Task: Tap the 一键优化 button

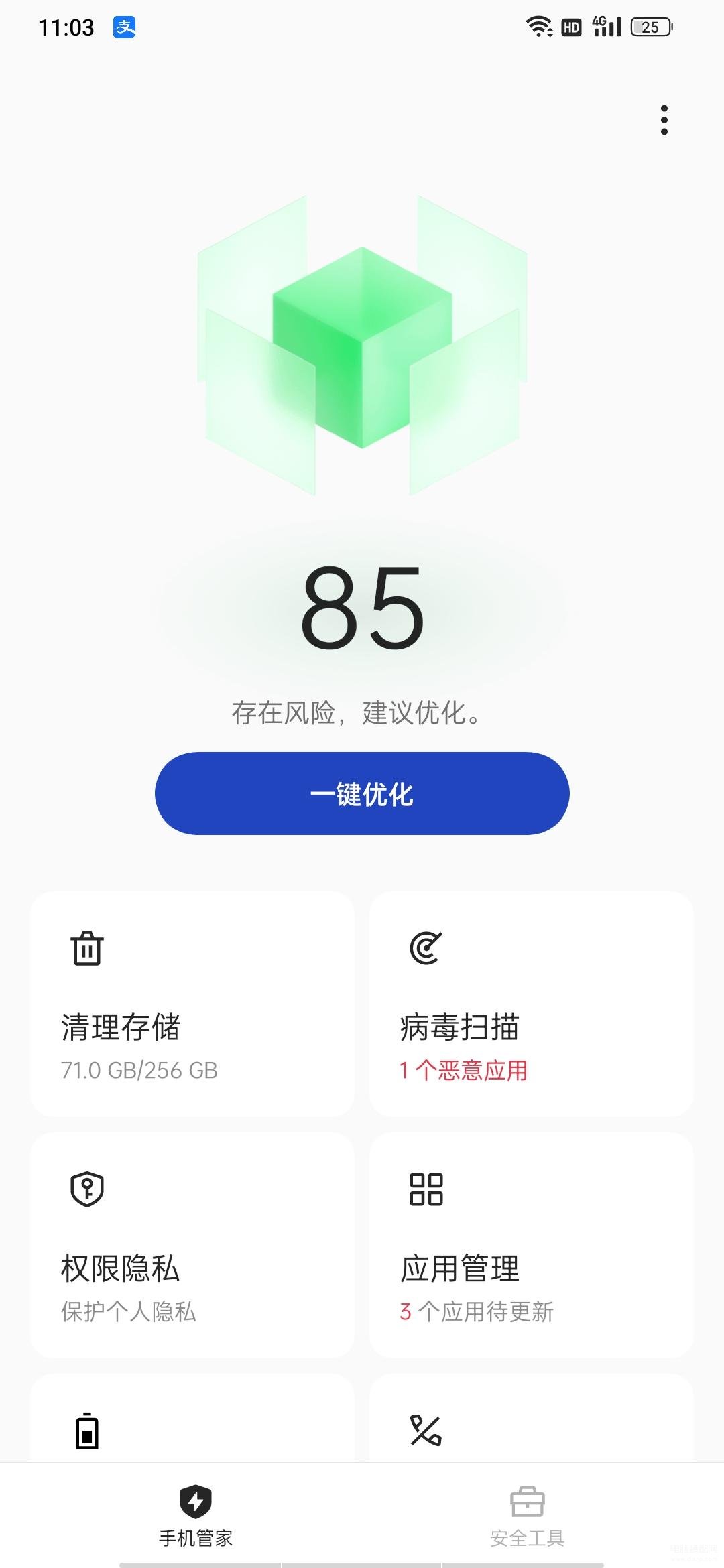Action: point(362,793)
